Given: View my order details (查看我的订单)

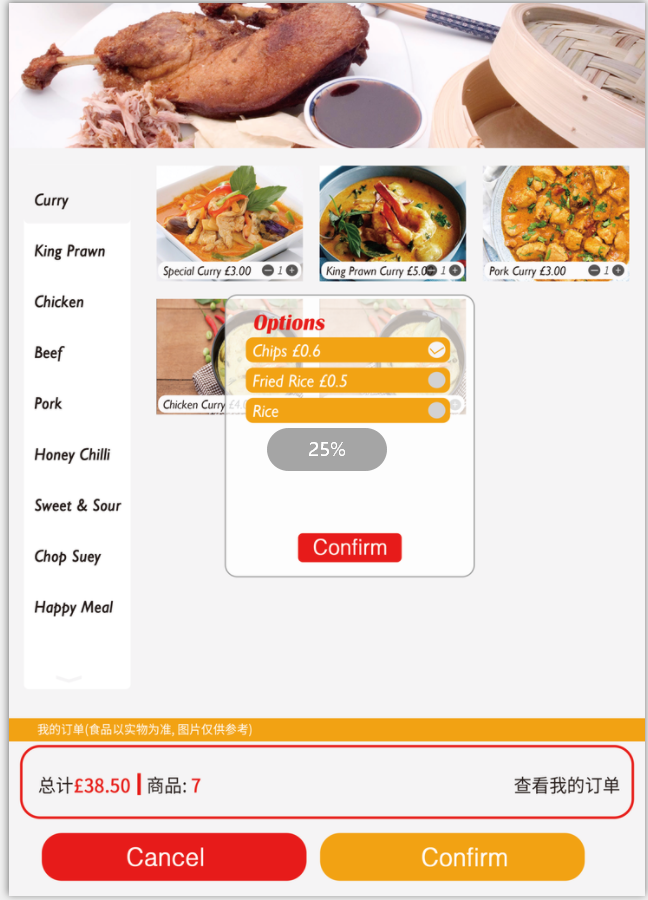Looking at the screenshot, I should (566, 786).
